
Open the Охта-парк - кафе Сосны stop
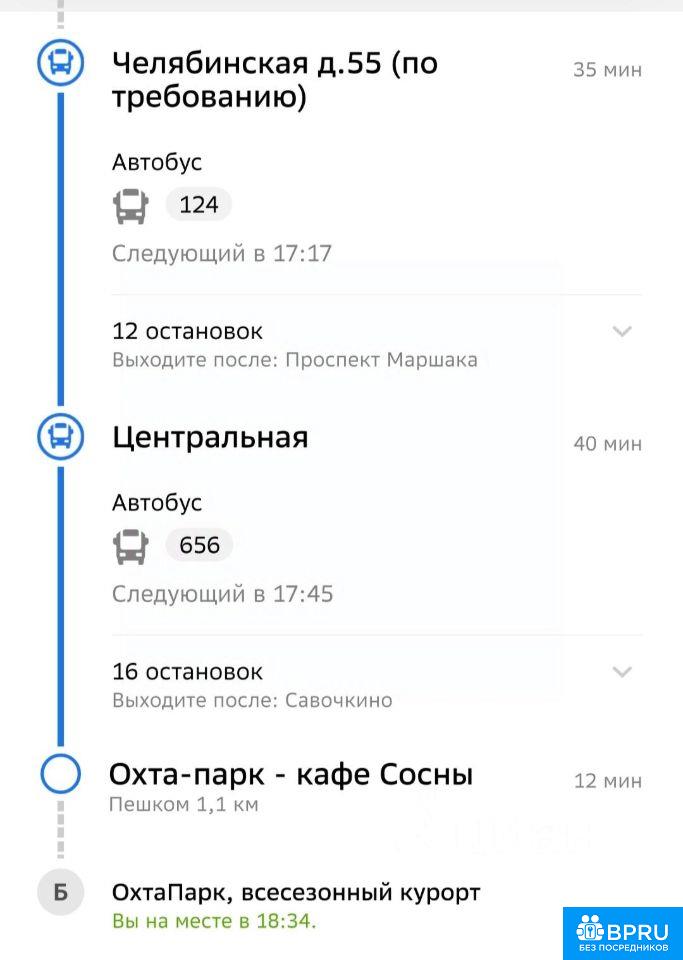[290, 775]
